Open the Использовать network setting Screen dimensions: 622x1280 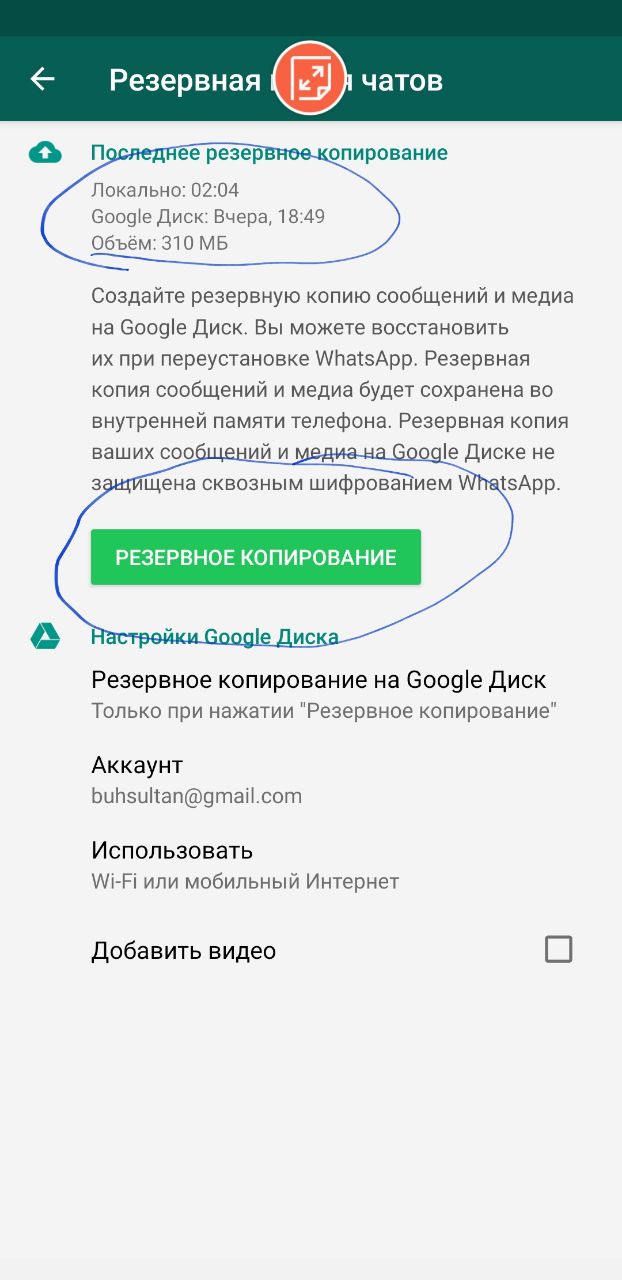[x=245, y=865]
